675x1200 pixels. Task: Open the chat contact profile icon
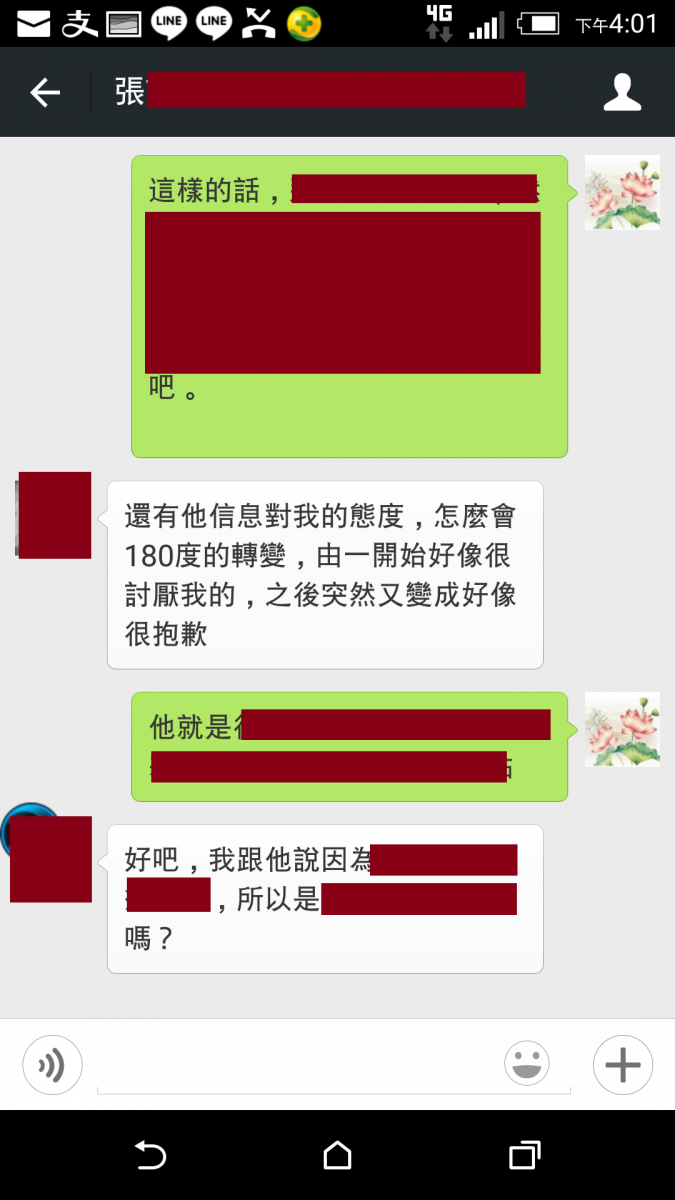(x=622, y=93)
